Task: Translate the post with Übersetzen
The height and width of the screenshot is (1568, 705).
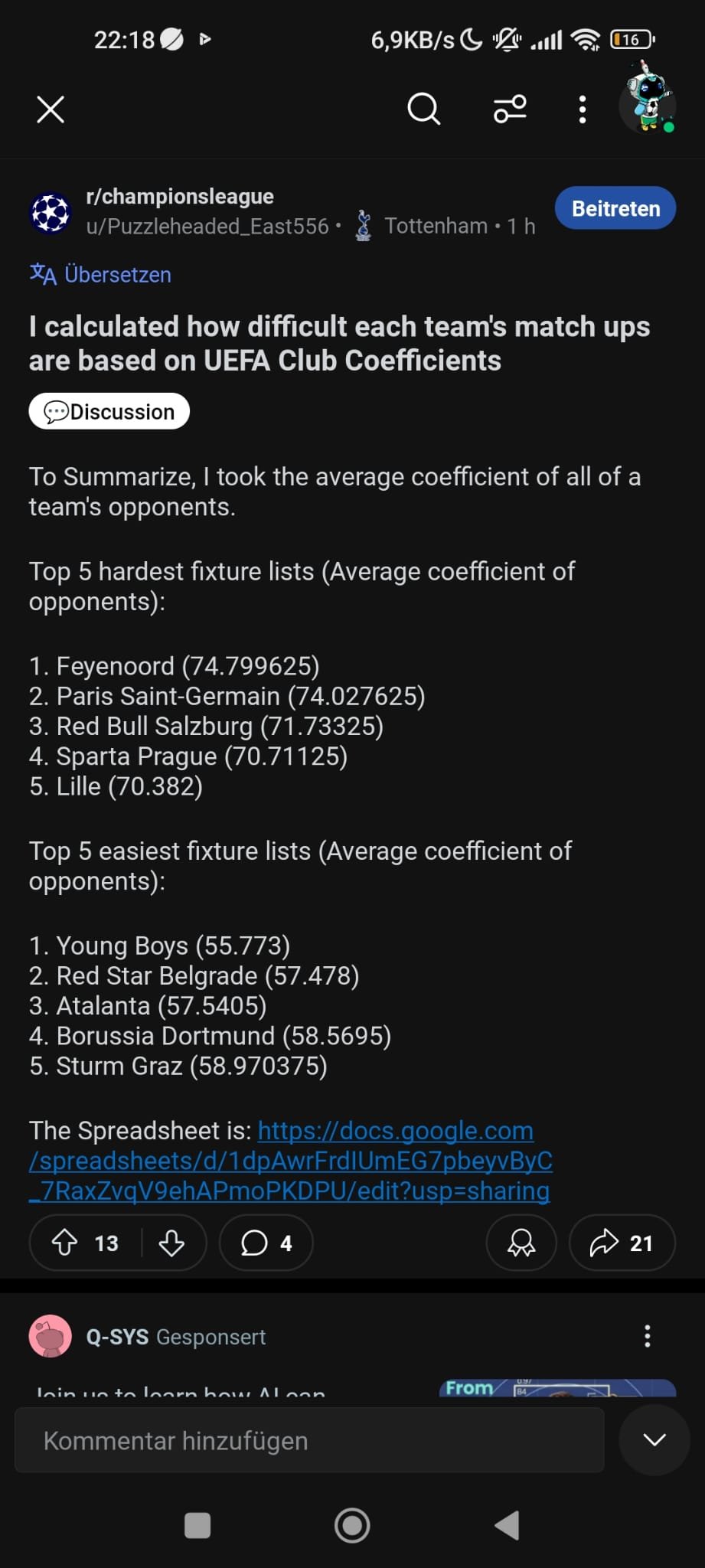Action: point(100,274)
